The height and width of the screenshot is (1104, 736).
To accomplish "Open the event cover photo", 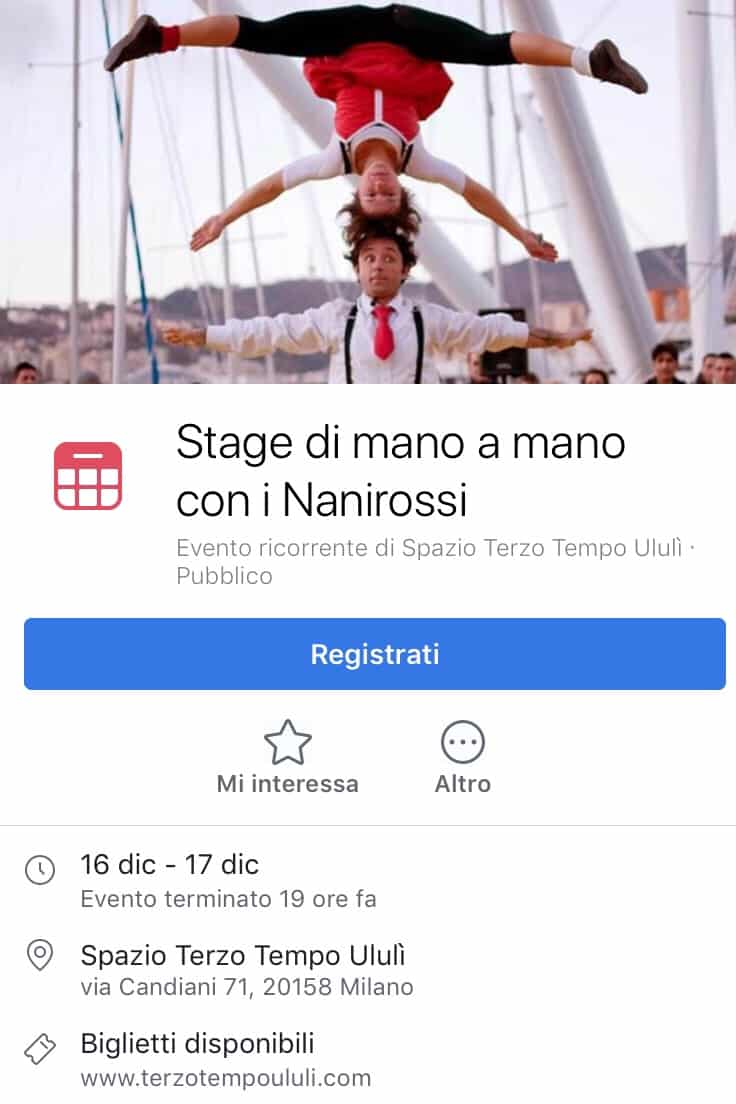I will pos(368,190).
